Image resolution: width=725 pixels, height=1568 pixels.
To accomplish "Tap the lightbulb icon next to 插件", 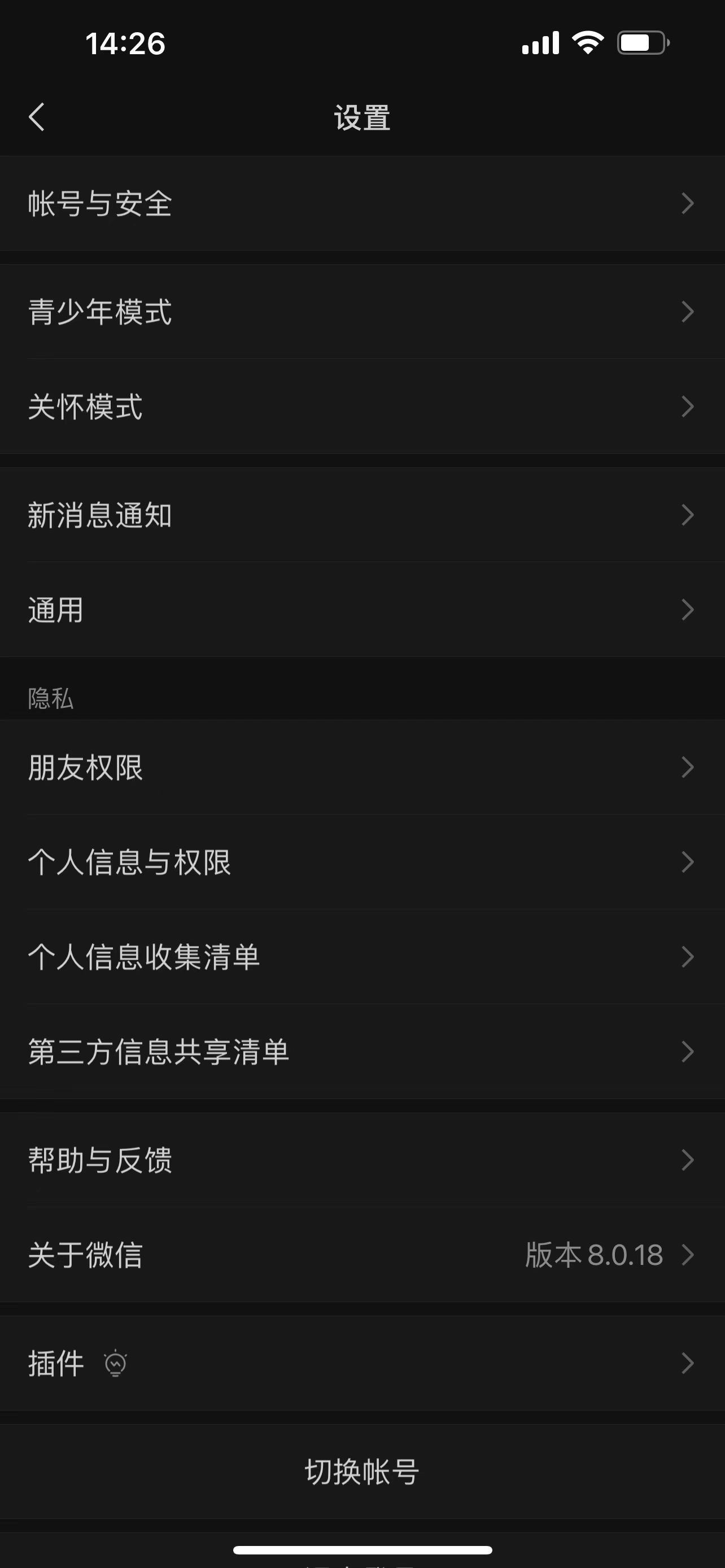I will tap(115, 1364).
